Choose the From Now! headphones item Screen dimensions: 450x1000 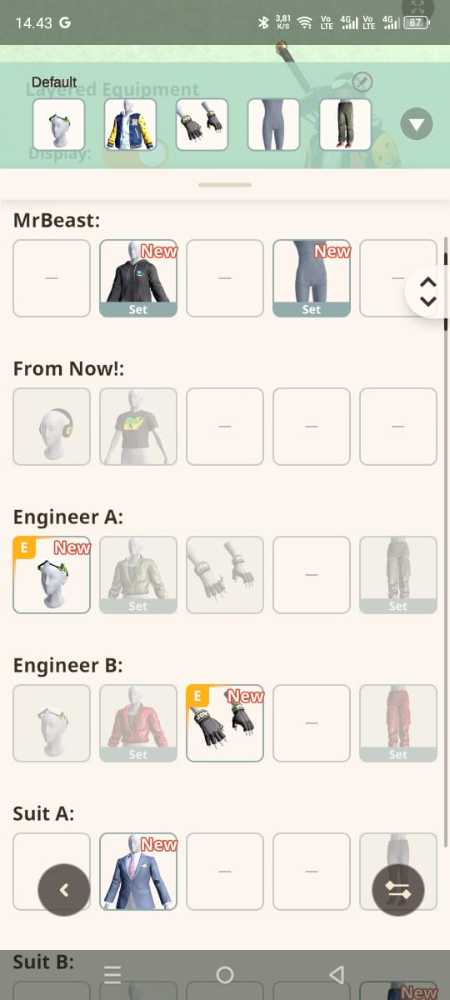[52, 426]
